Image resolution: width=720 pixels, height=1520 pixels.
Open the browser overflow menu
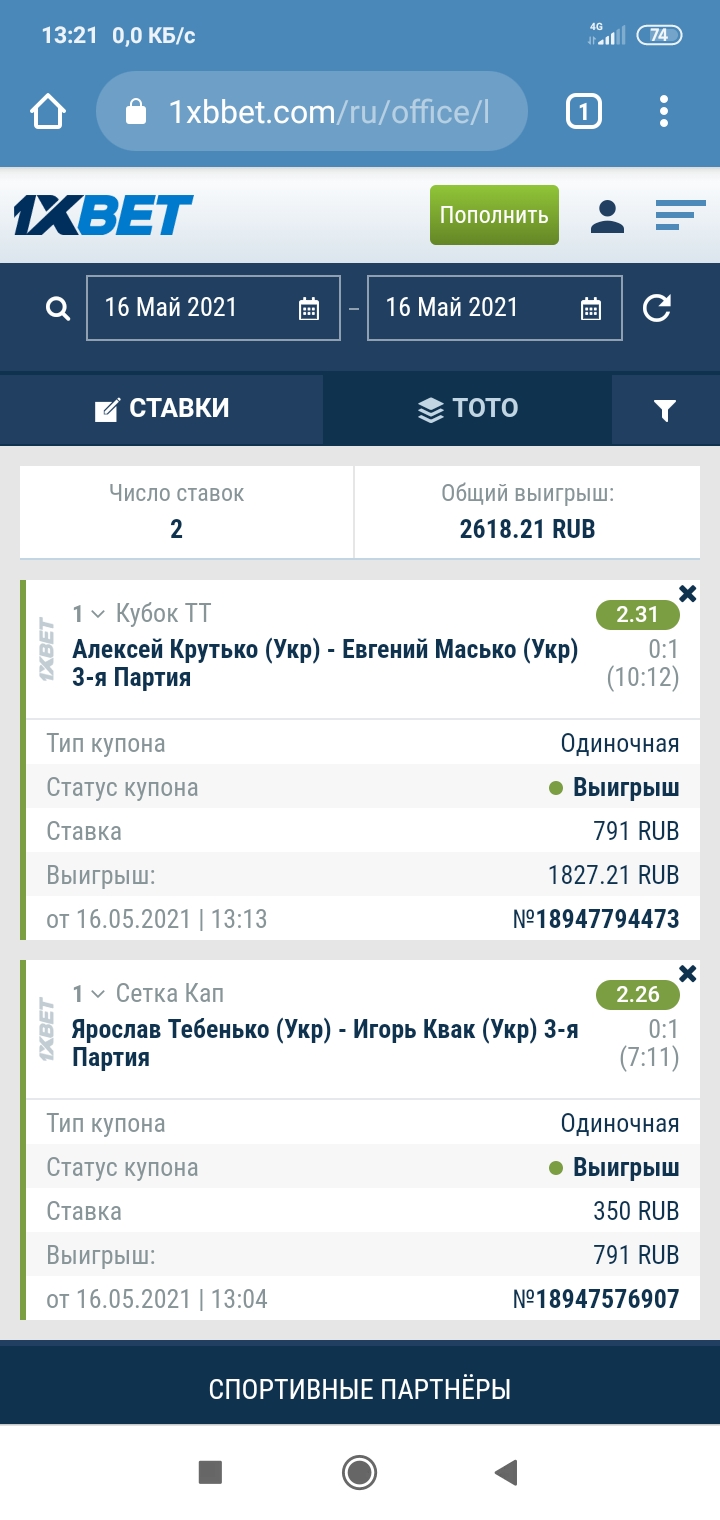[664, 111]
